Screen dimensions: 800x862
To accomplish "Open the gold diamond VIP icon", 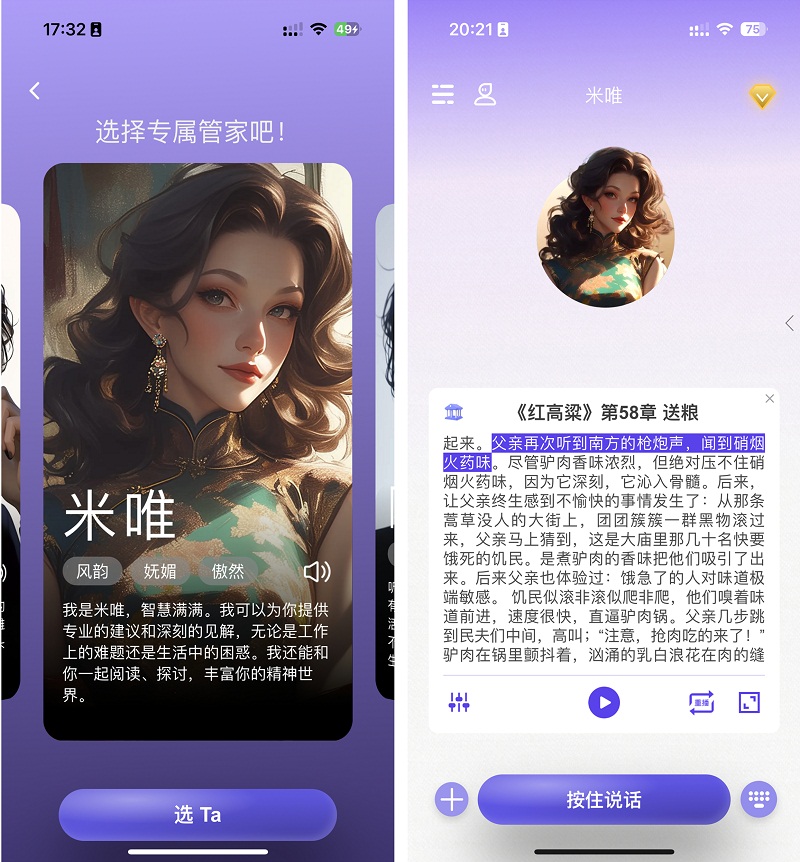I will pyautogui.click(x=762, y=96).
